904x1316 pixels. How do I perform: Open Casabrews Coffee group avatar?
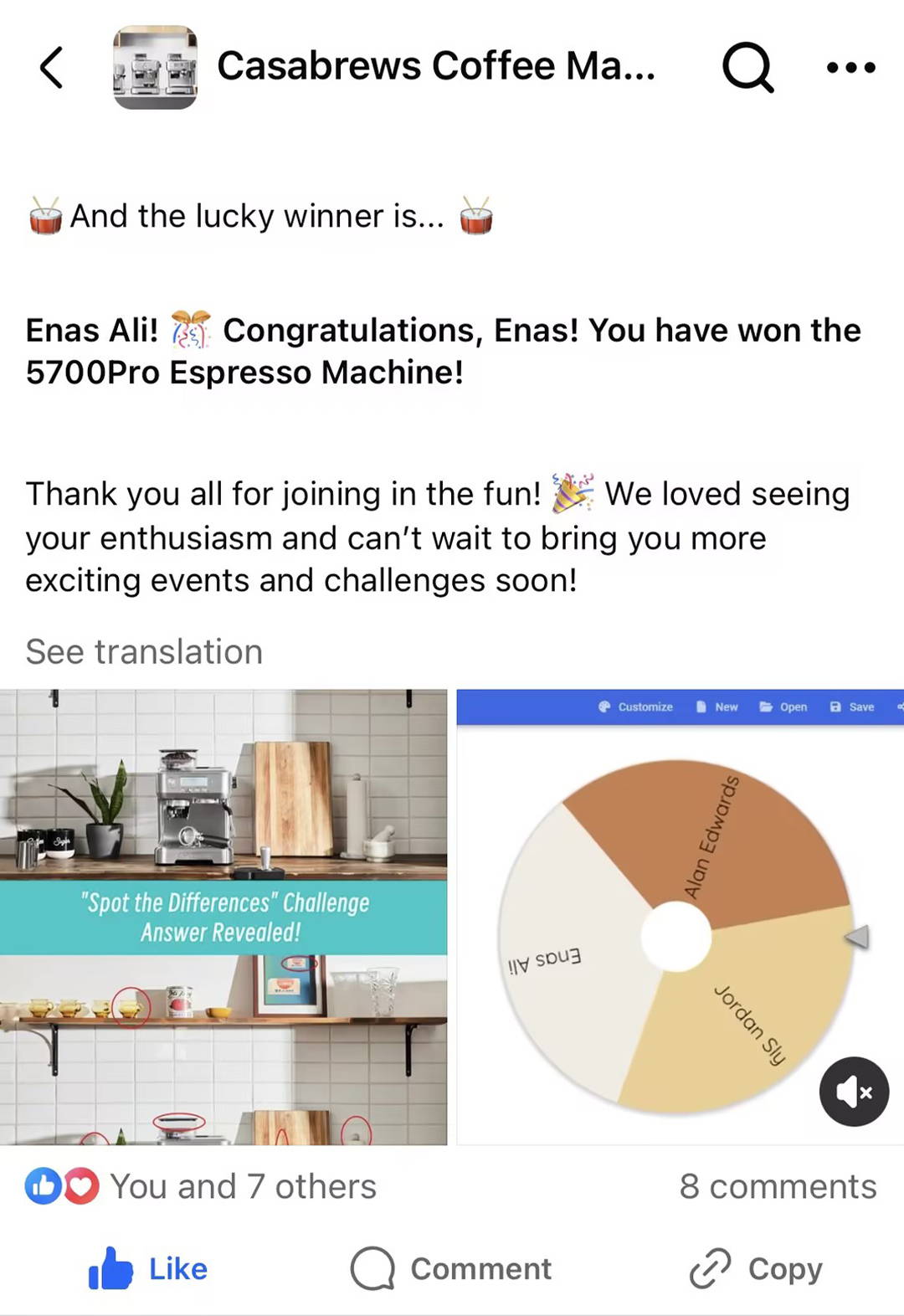click(156, 68)
